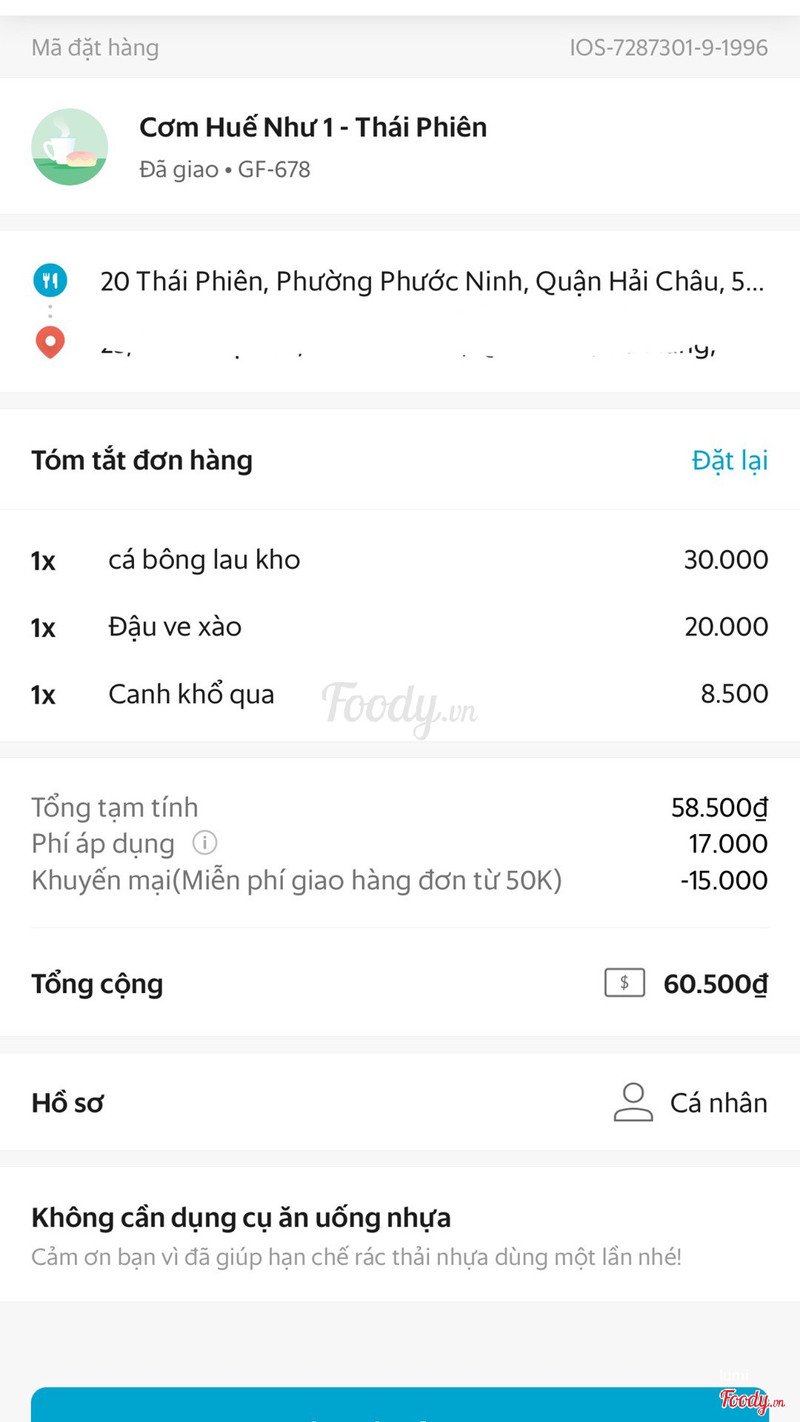This screenshot has height=1422, width=800.
Task: Open the info icon beside Phí áp dụng
Action: pos(204,843)
